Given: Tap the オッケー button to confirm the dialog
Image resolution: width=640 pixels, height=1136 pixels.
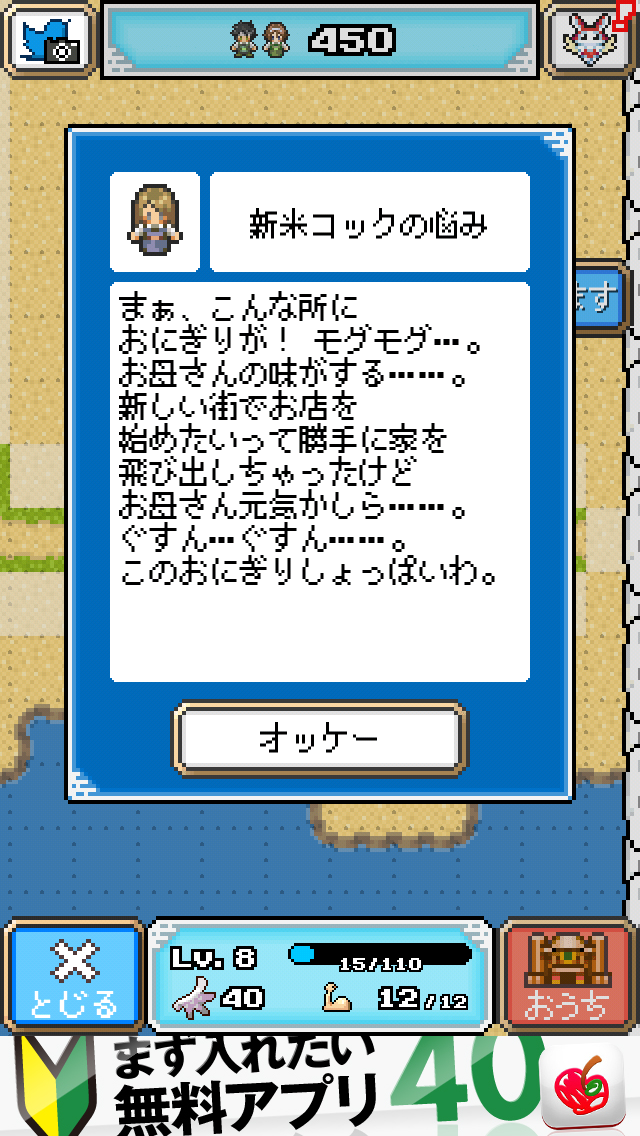Looking at the screenshot, I should [x=319, y=739].
